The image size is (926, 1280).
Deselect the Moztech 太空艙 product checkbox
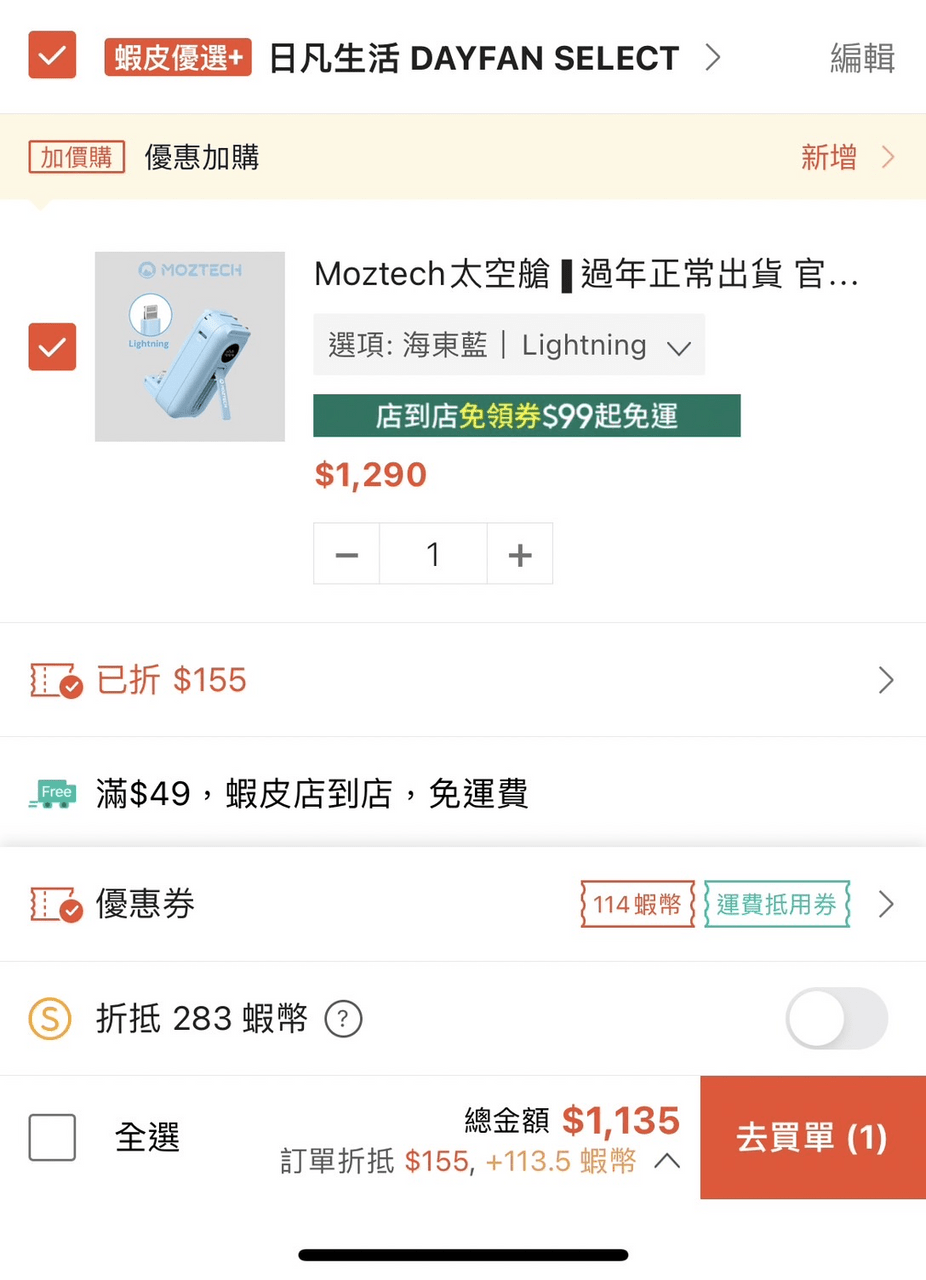51,348
